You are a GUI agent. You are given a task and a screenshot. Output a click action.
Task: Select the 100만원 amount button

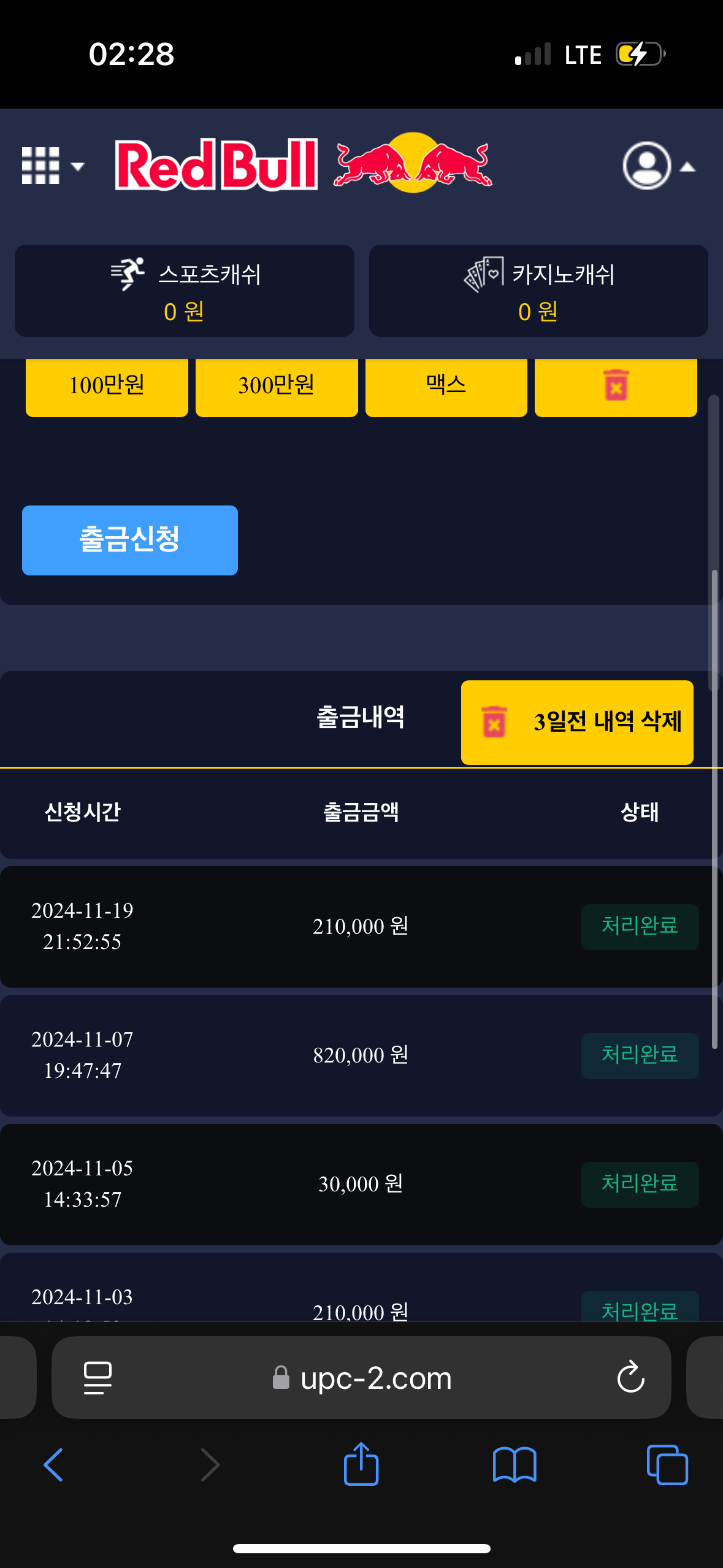pos(107,386)
